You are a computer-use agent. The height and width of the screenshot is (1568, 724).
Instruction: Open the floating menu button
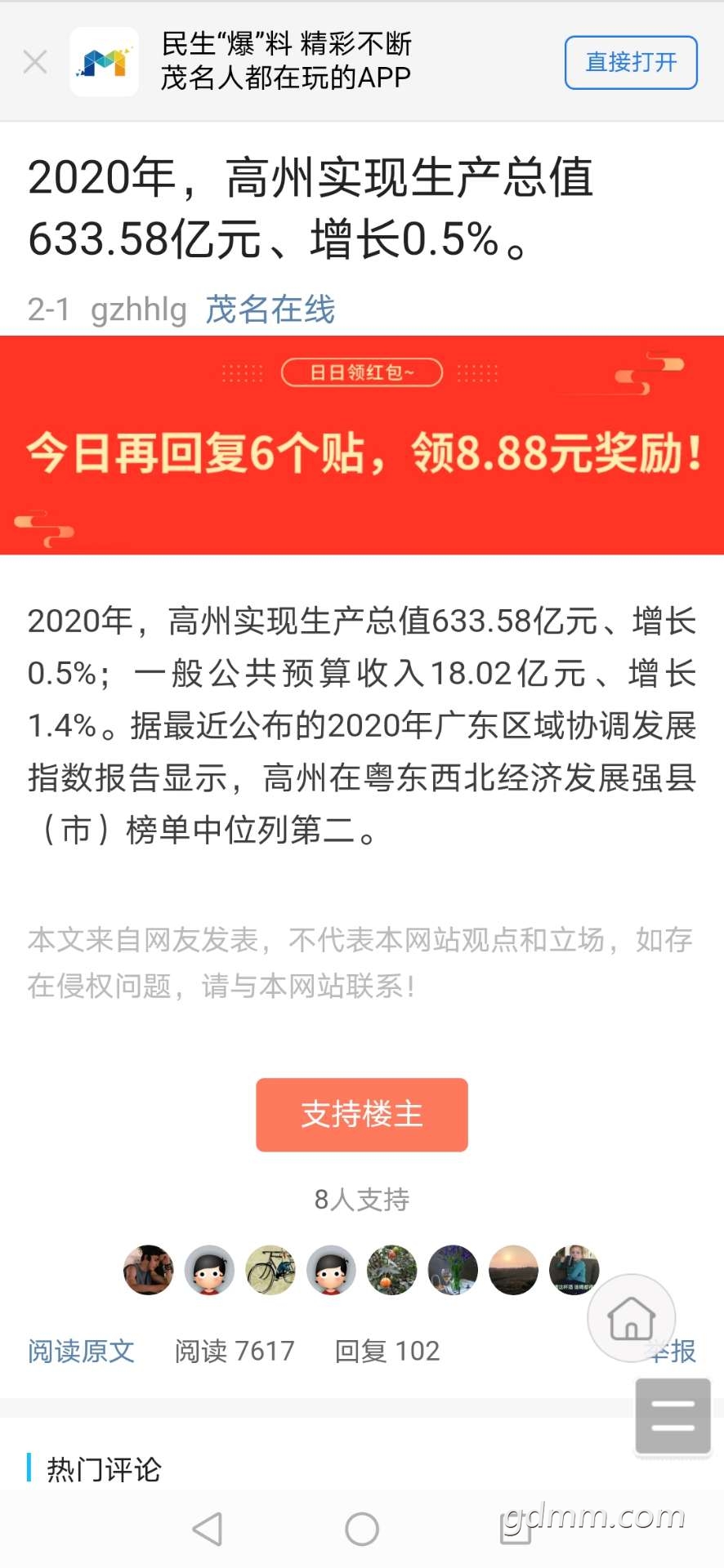pos(673,1416)
